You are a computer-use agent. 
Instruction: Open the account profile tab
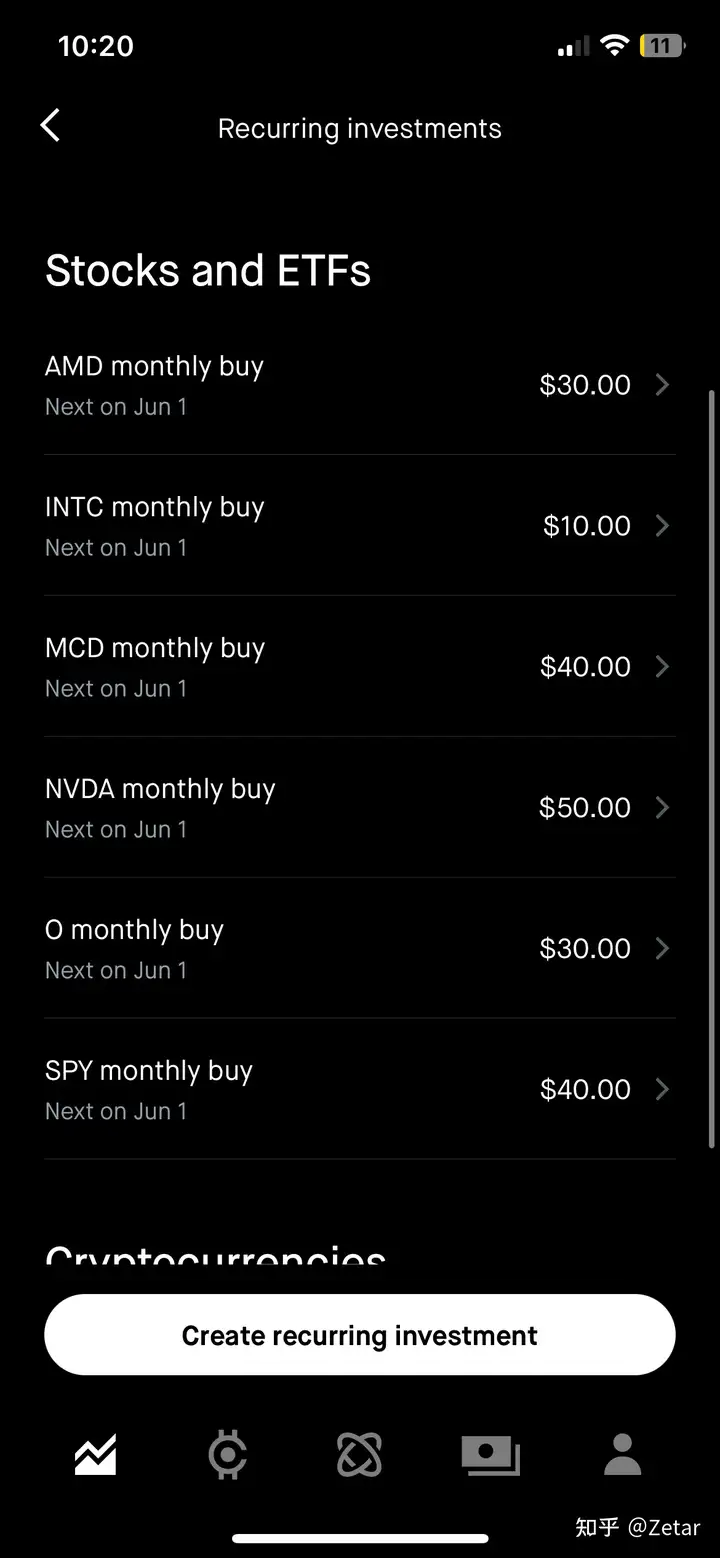tap(622, 1455)
